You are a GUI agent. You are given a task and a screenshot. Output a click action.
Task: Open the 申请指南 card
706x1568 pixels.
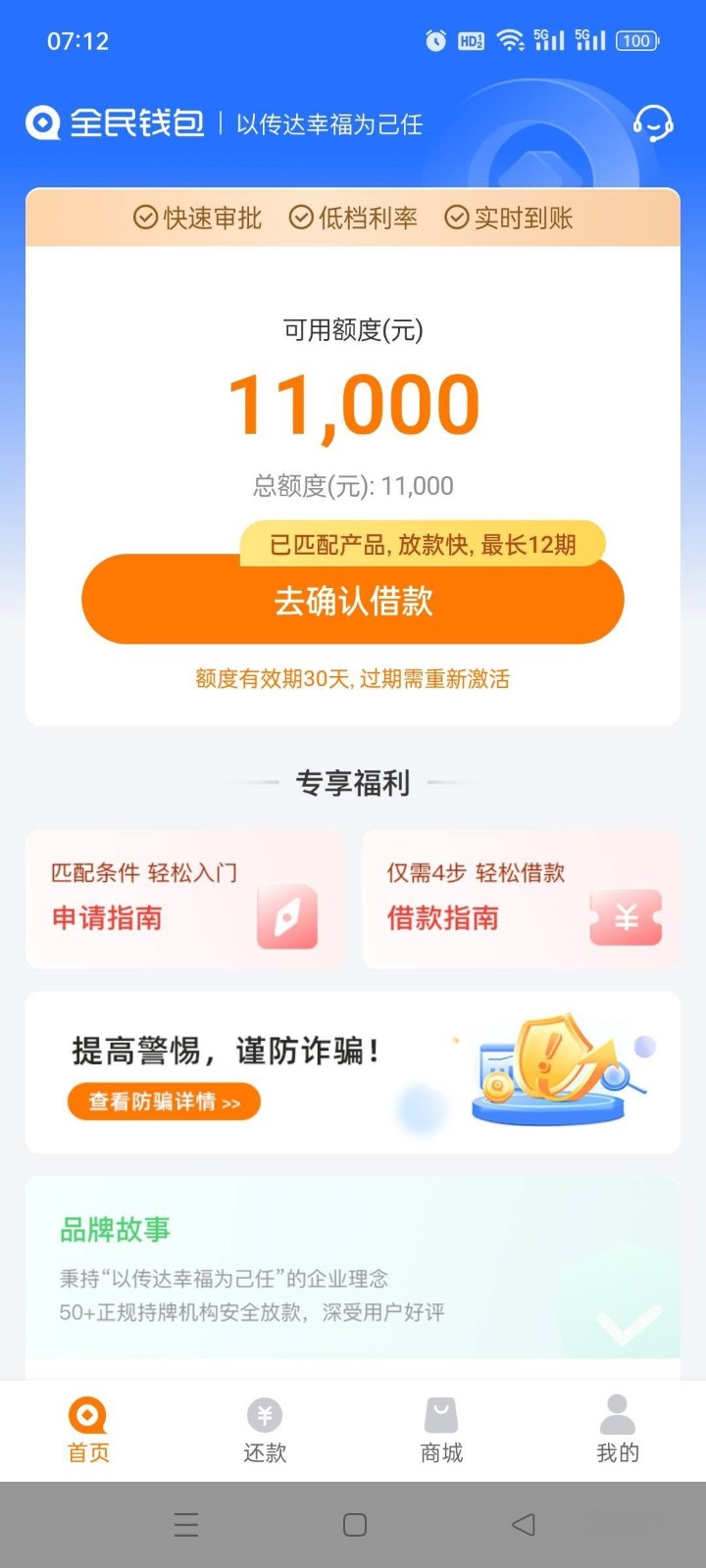[184, 900]
